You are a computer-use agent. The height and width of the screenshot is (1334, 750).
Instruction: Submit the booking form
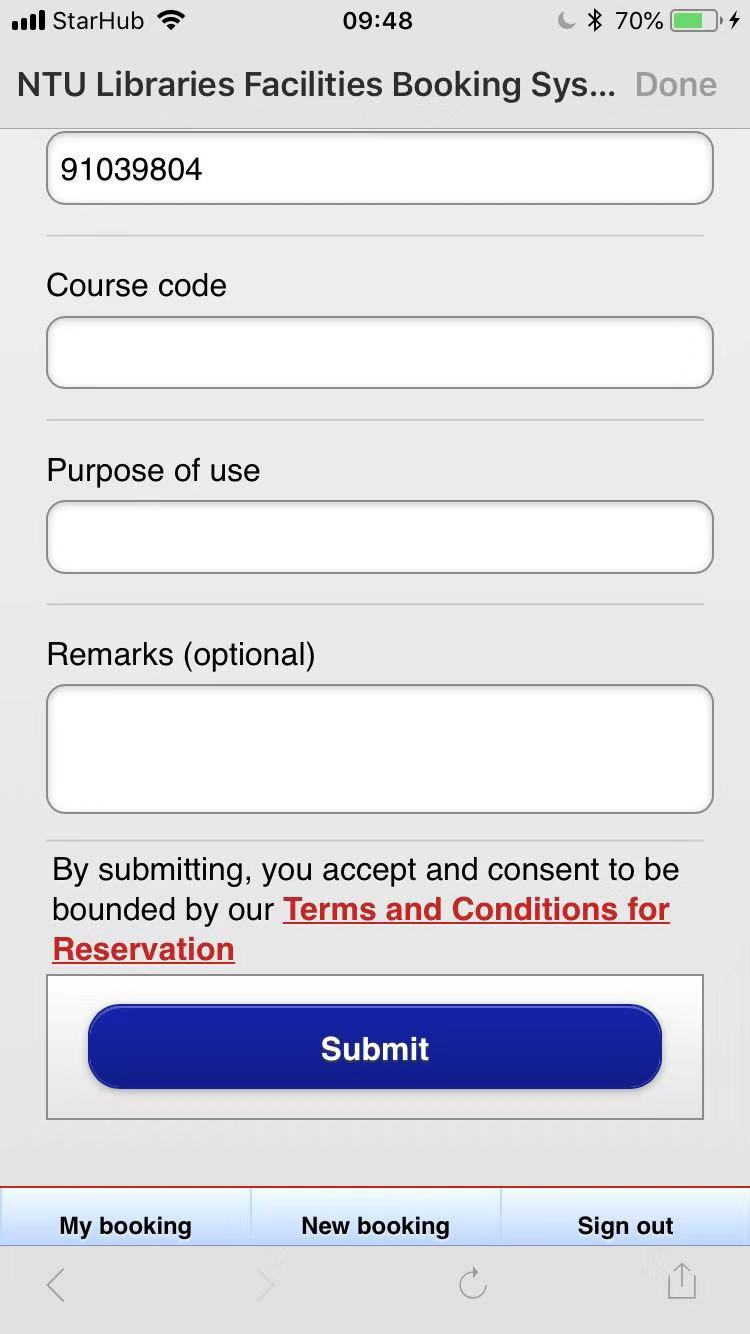click(x=375, y=1047)
